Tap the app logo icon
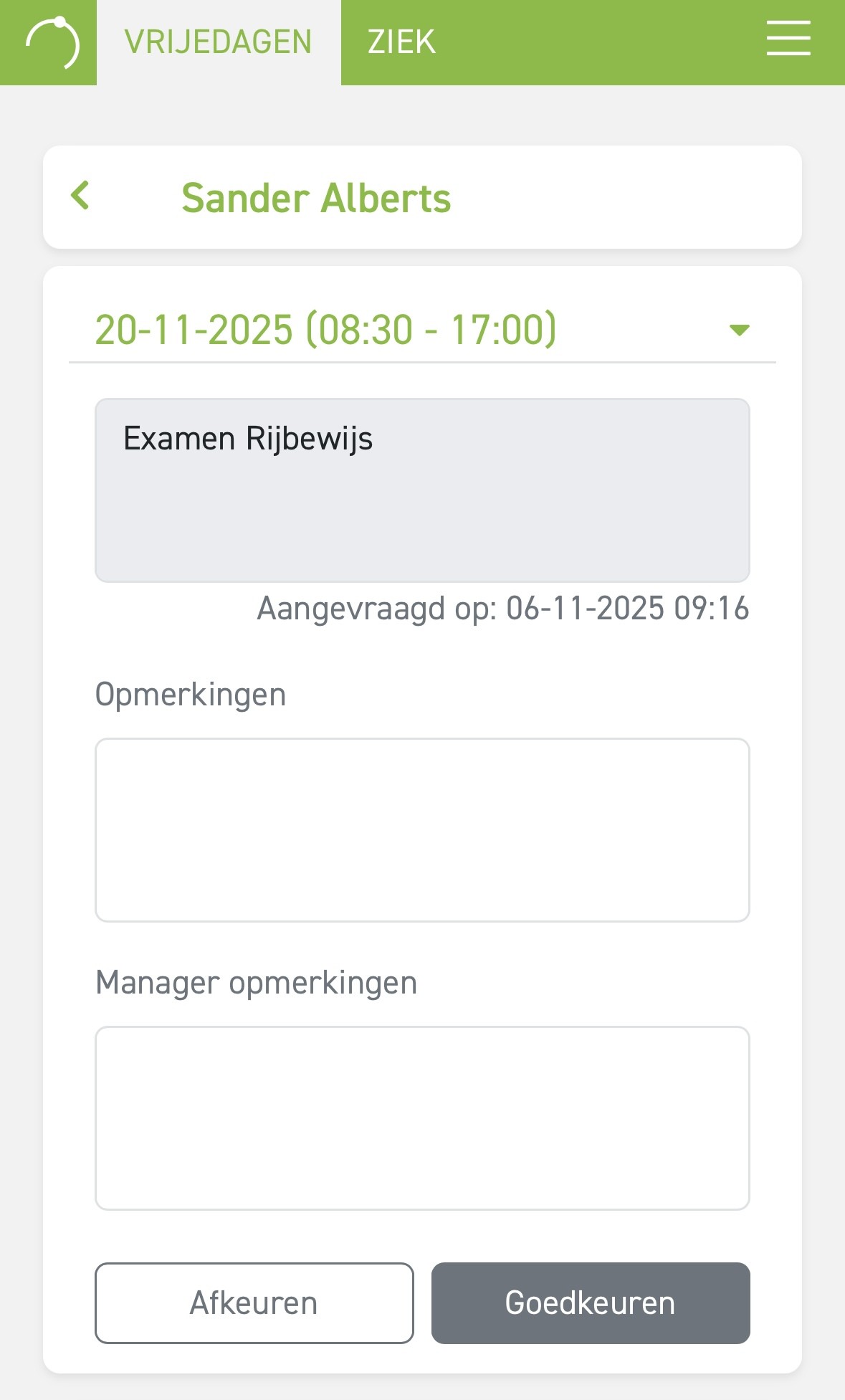845x1400 pixels. click(x=50, y=42)
